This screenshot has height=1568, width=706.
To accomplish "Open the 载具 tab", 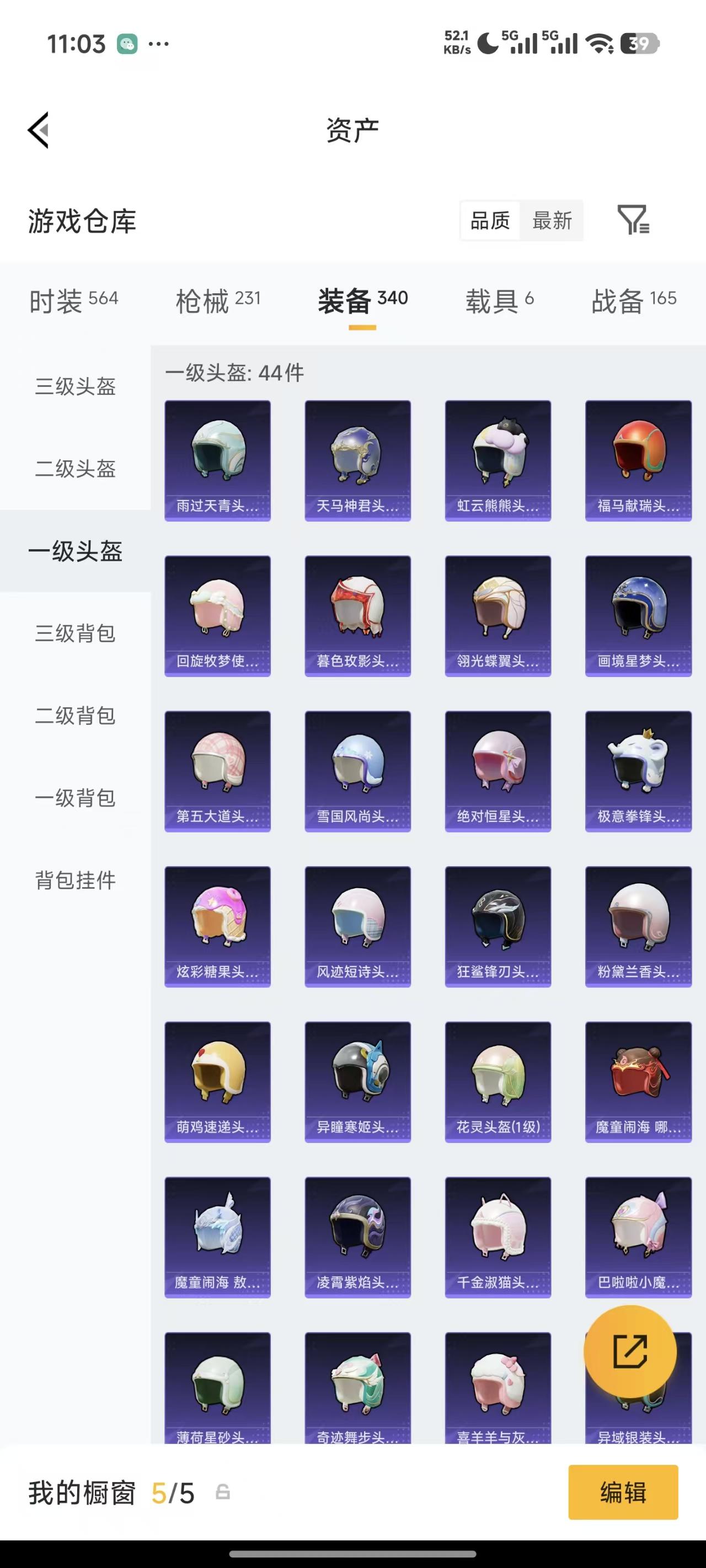I will (500, 300).
